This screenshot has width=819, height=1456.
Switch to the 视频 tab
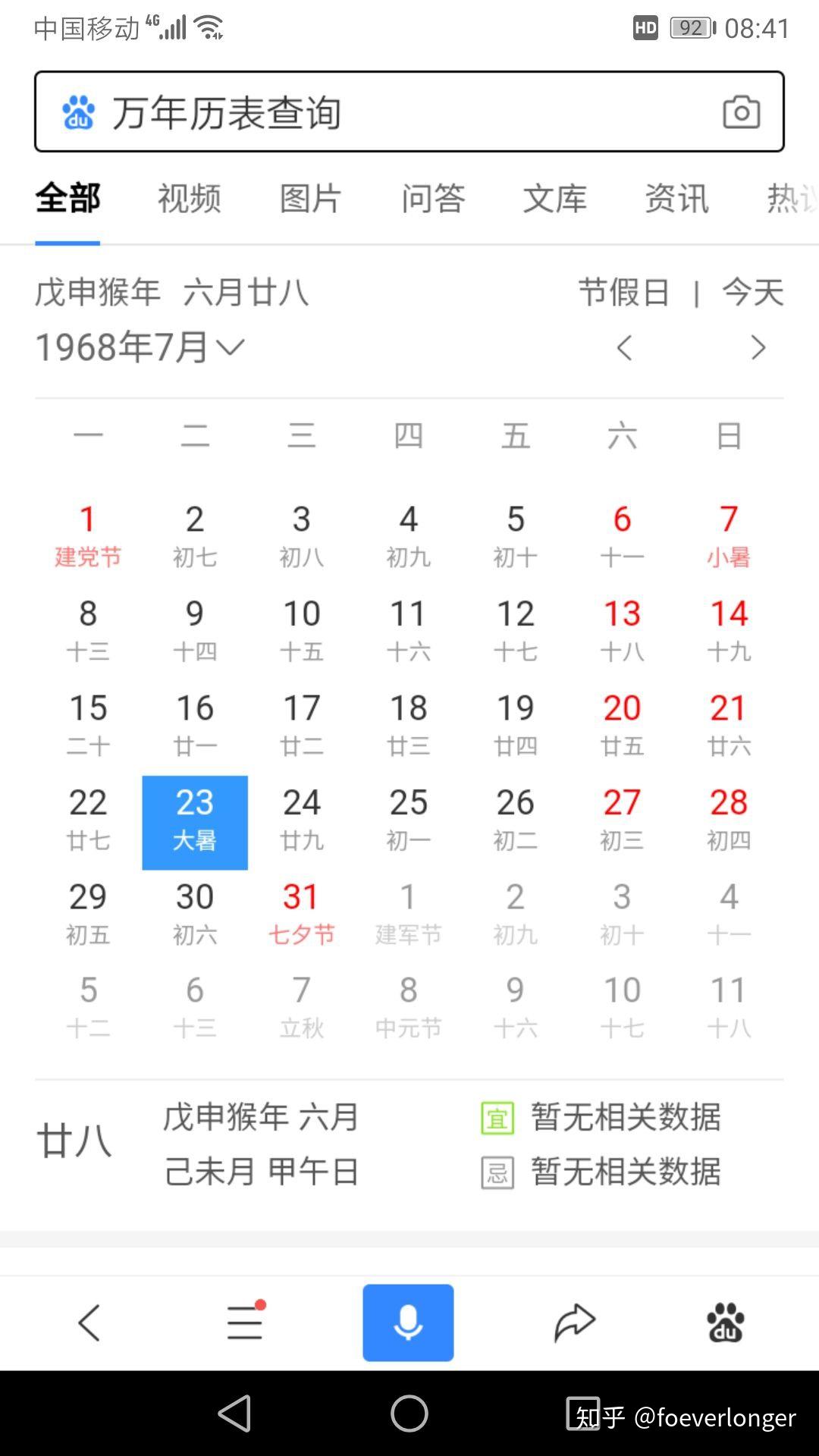coord(189,199)
